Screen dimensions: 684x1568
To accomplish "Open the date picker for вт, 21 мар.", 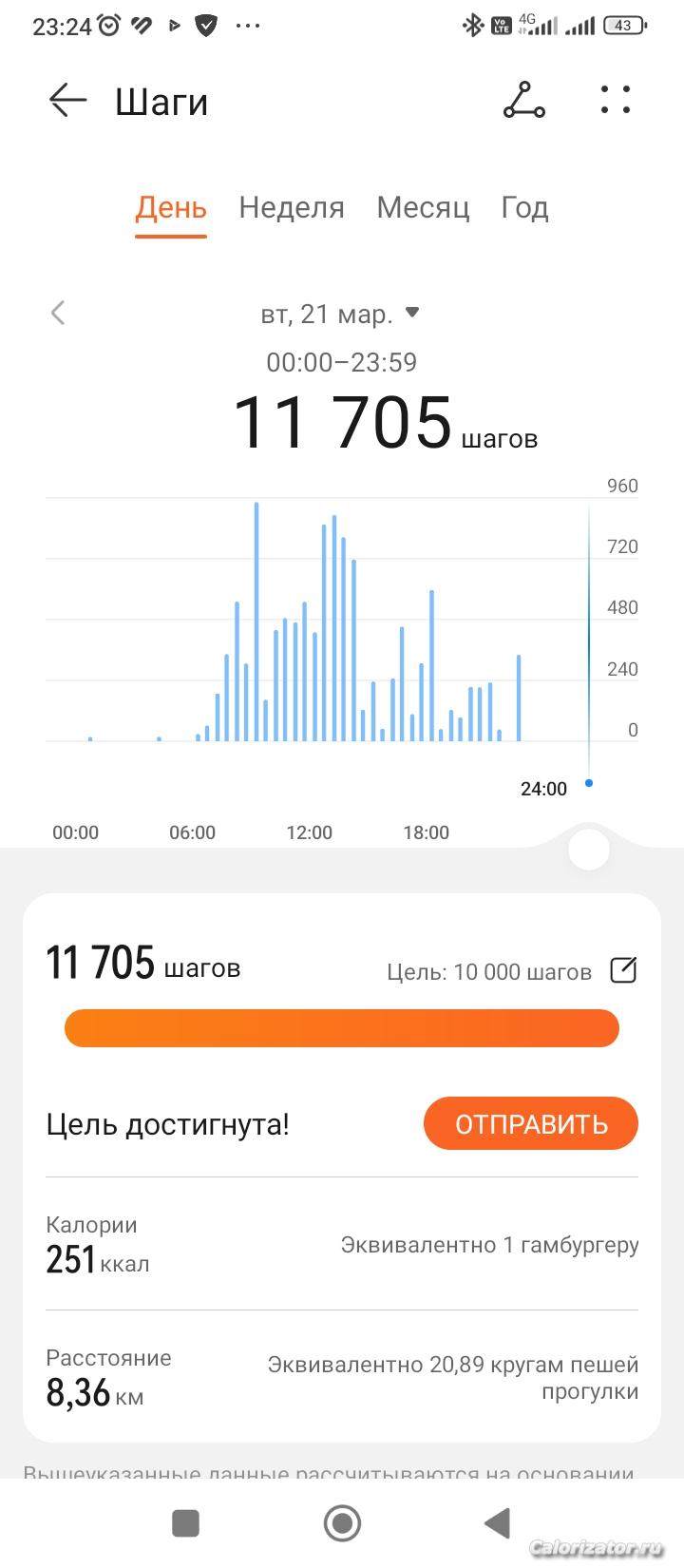I will [340, 314].
